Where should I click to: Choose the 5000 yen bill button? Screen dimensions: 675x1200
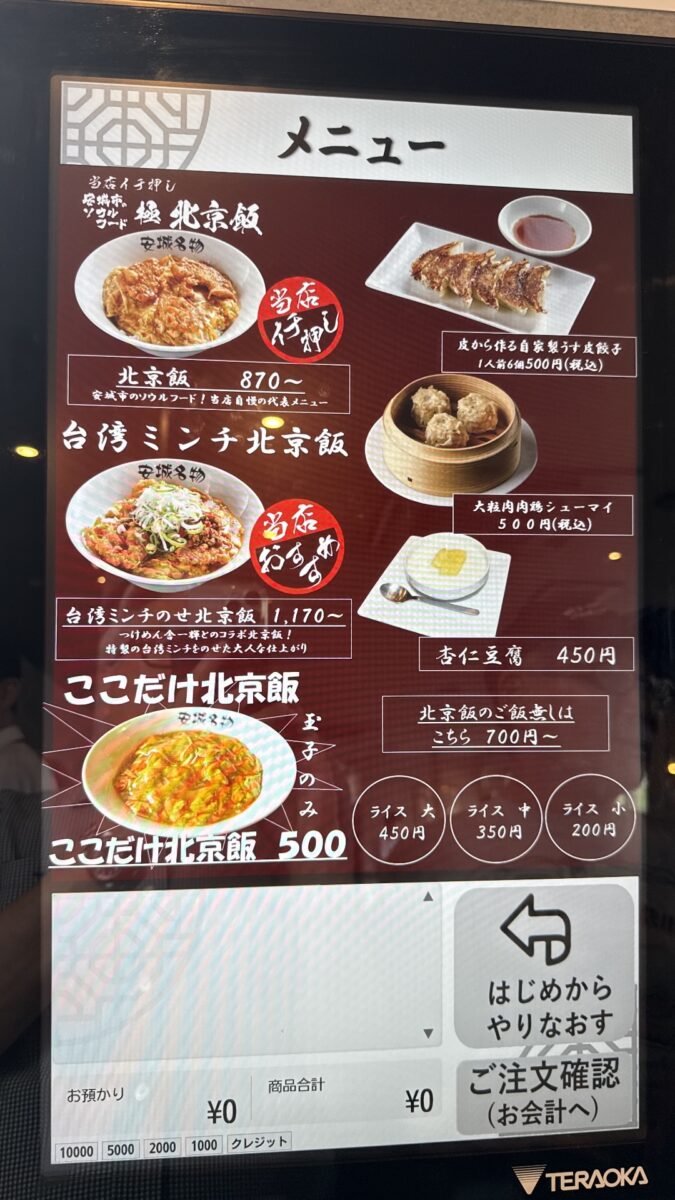(120, 1150)
